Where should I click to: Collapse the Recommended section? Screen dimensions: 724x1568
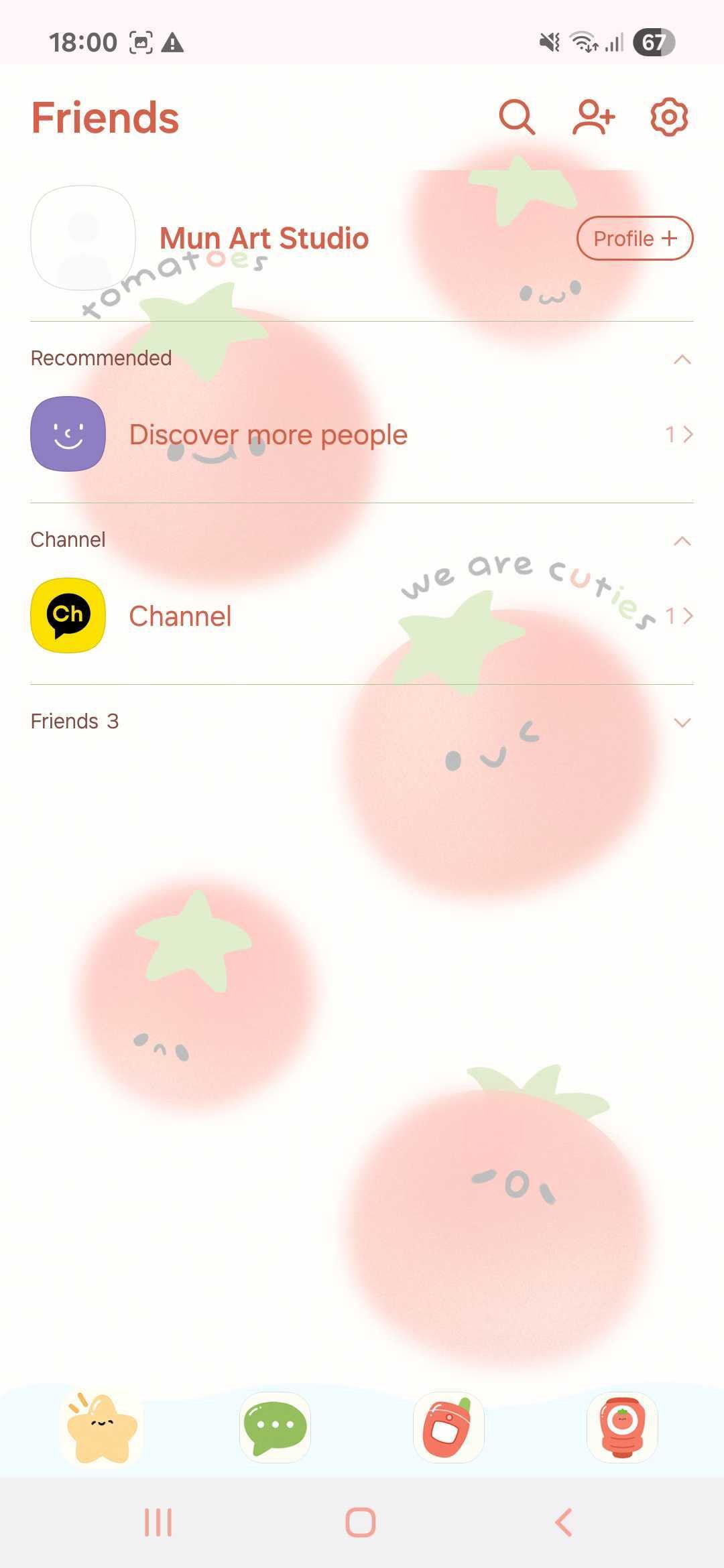pos(682,359)
